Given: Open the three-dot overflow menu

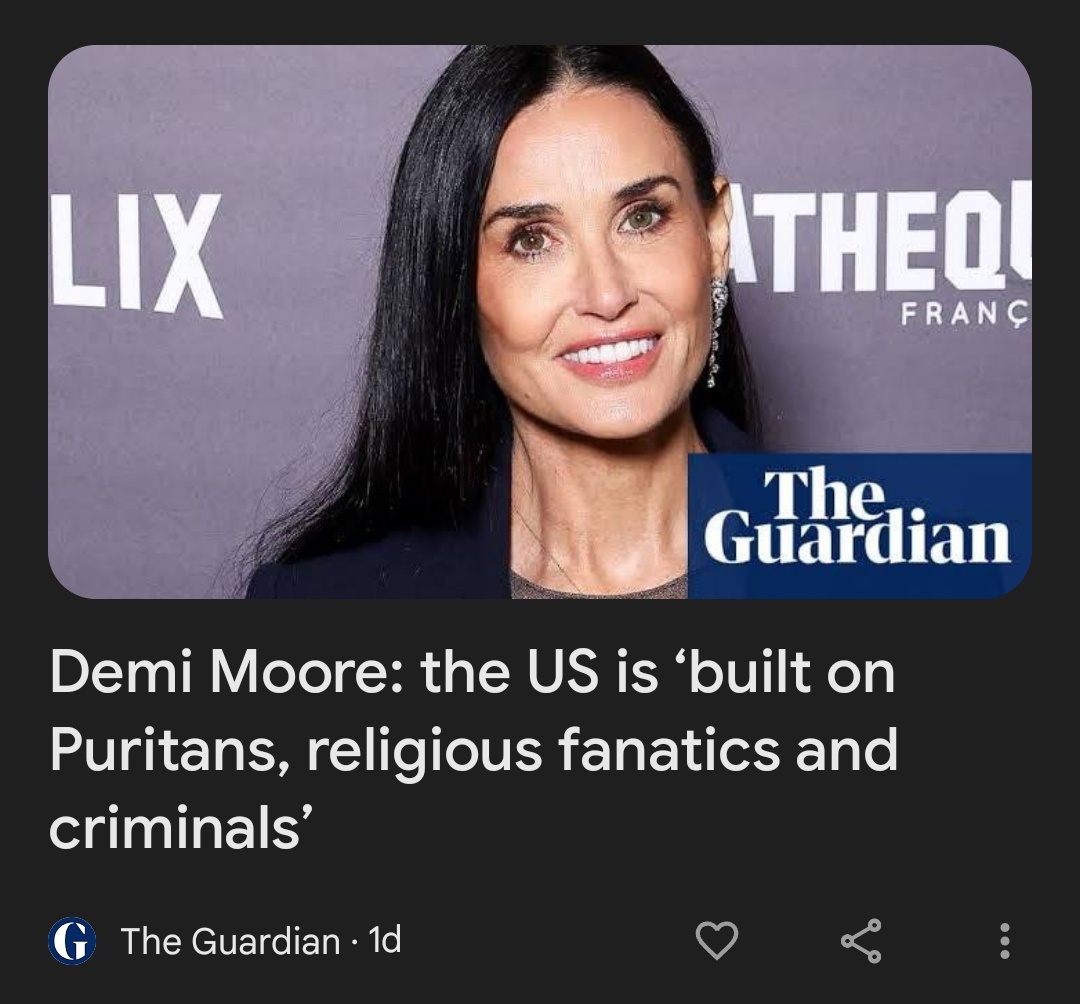Looking at the screenshot, I should tap(1005, 941).
